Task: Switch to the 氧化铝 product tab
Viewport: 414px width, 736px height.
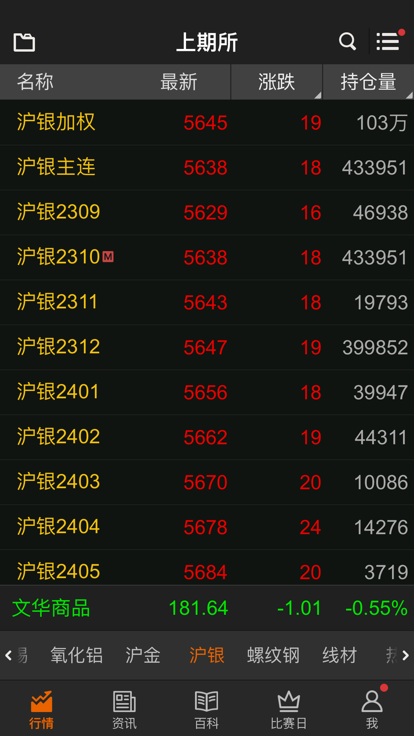Action: point(77,655)
